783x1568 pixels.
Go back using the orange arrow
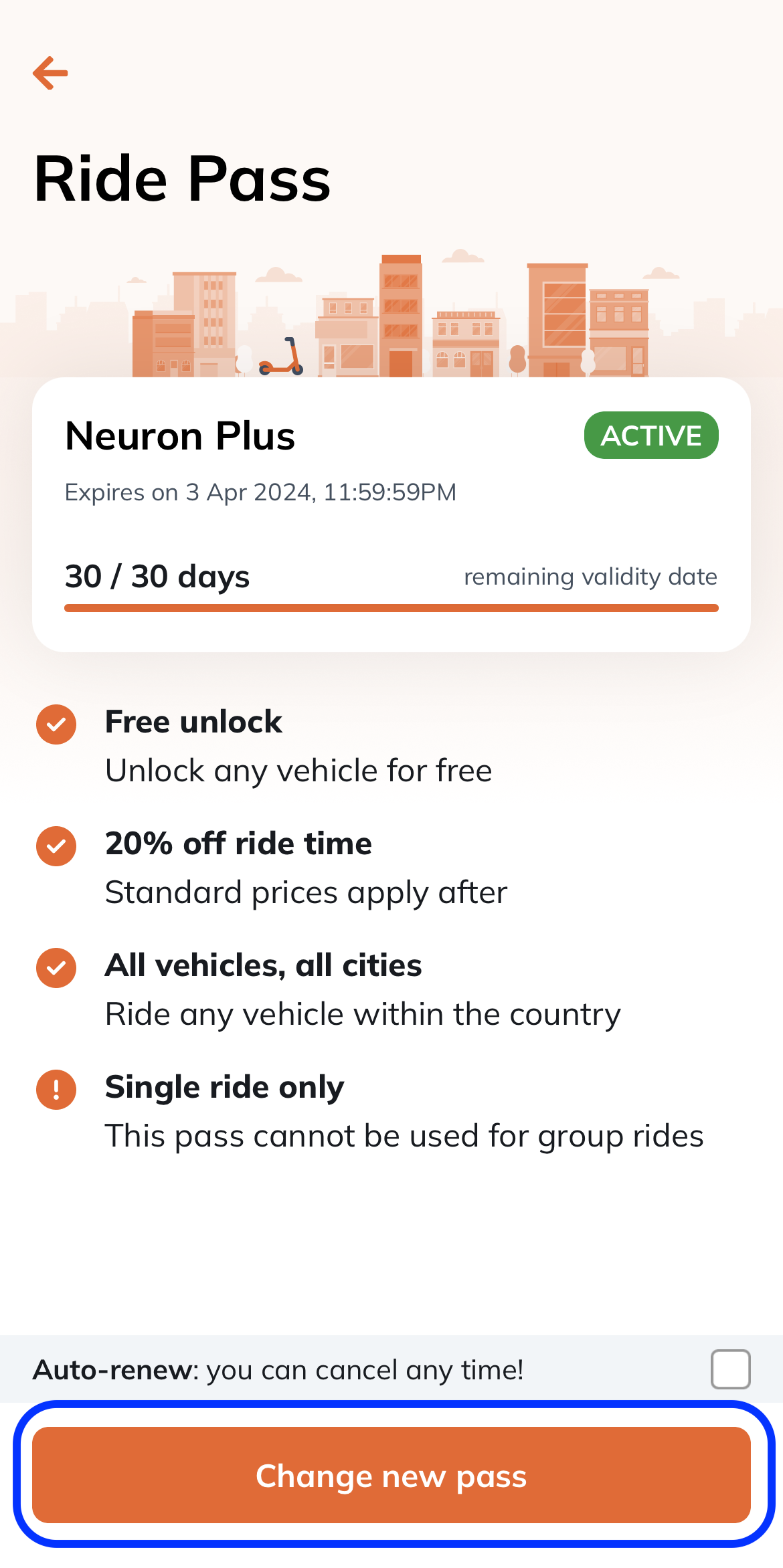(x=50, y=73)
